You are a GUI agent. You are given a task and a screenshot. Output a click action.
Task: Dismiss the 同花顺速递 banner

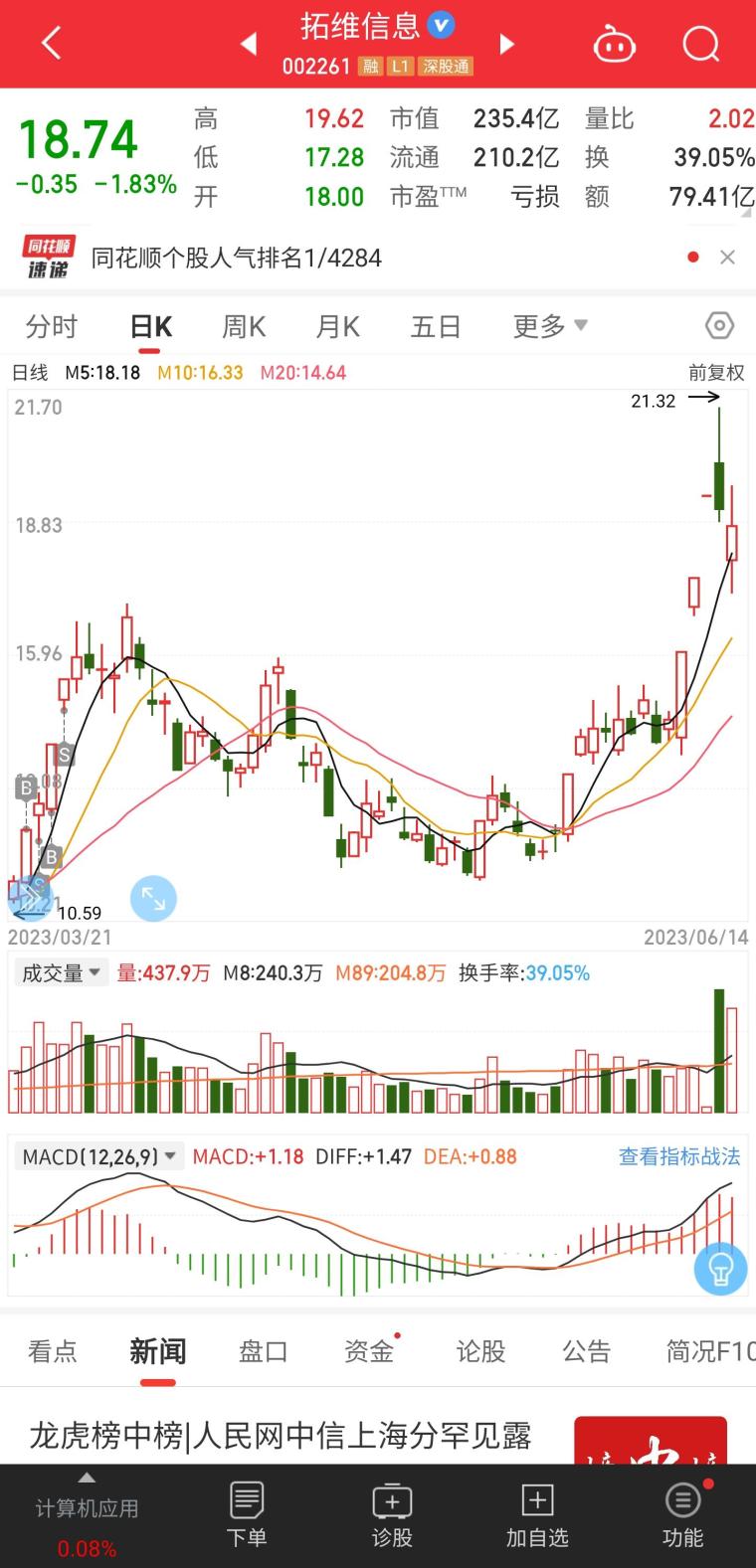727,258
